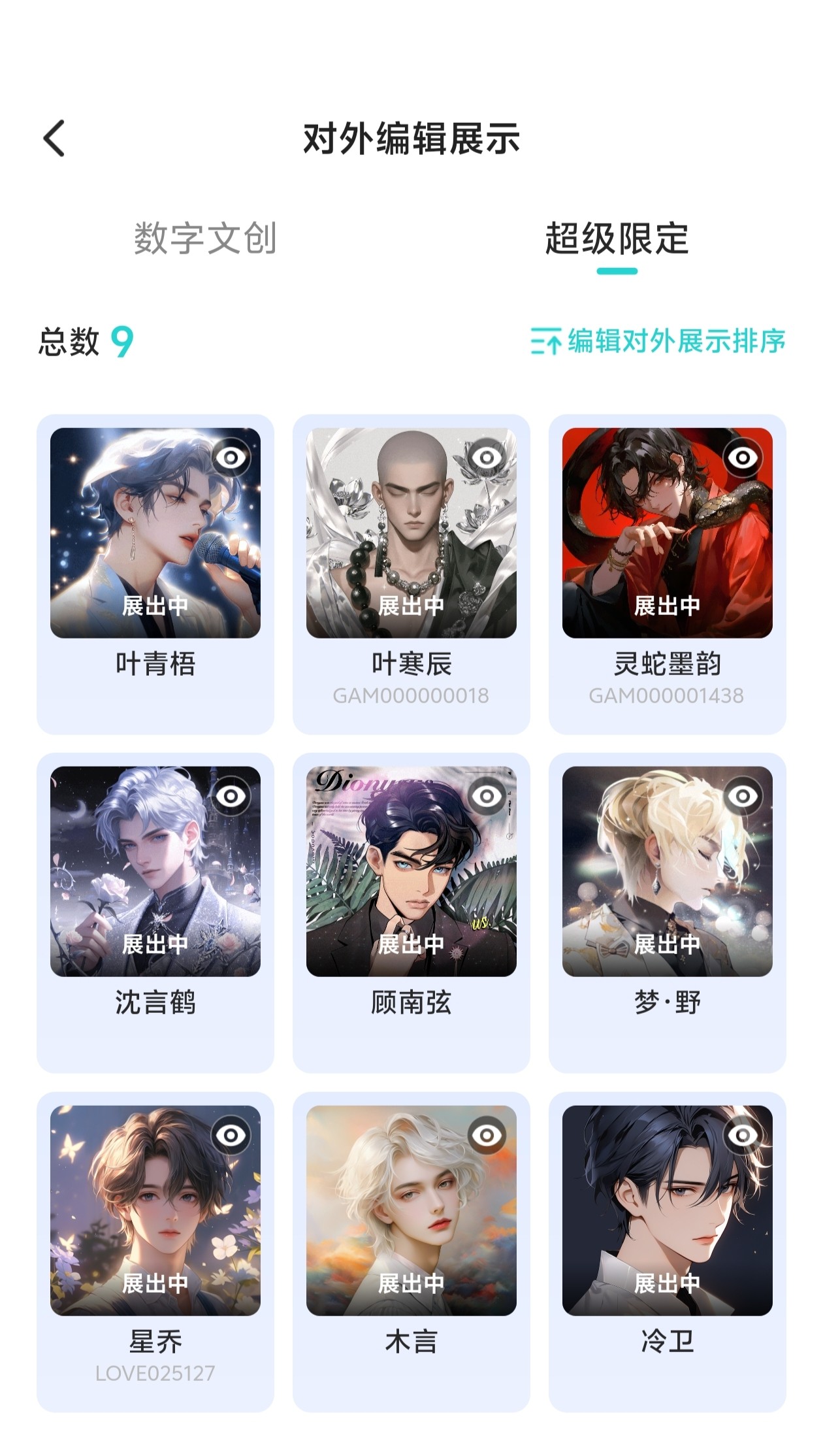Toggle the visibility eye on 叶青梧
This screenshot has height=1456, width=823.
(x=231, y=457)
